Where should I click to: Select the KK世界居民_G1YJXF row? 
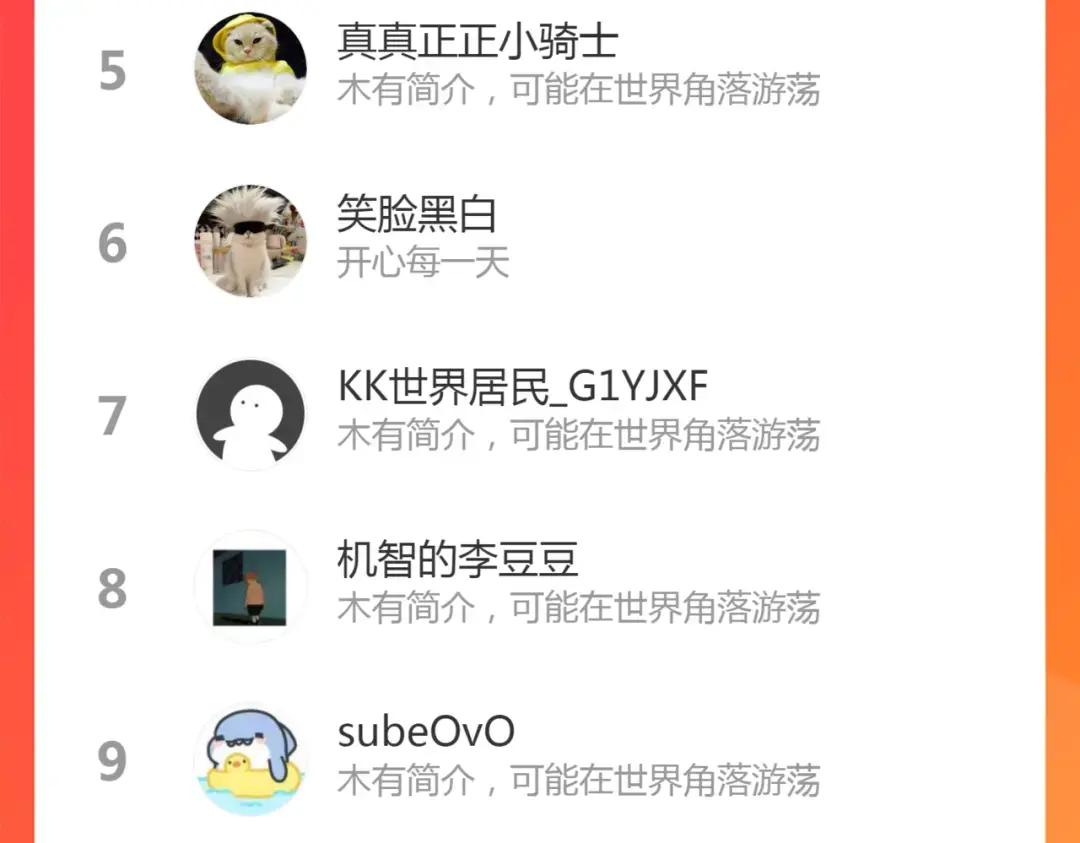[540, 415]
